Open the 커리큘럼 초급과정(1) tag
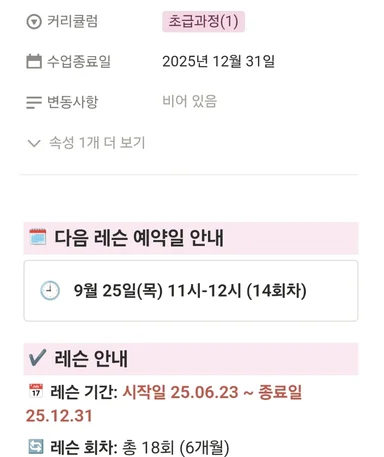 (x=203, y=22)
